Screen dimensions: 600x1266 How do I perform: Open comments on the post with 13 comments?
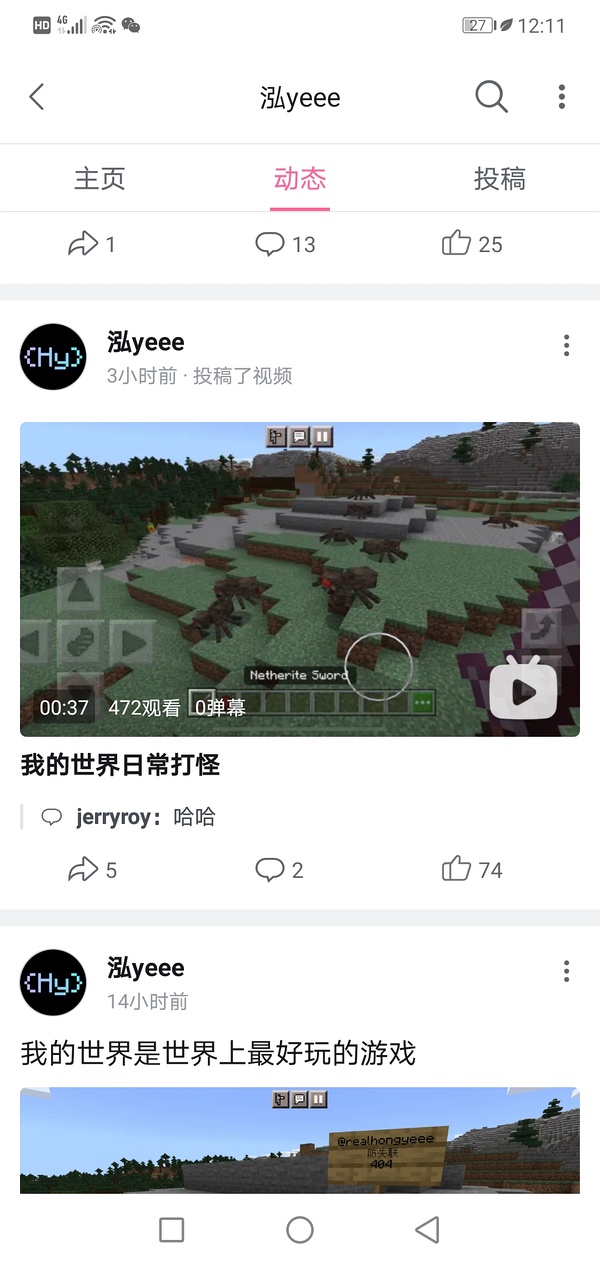285,244
